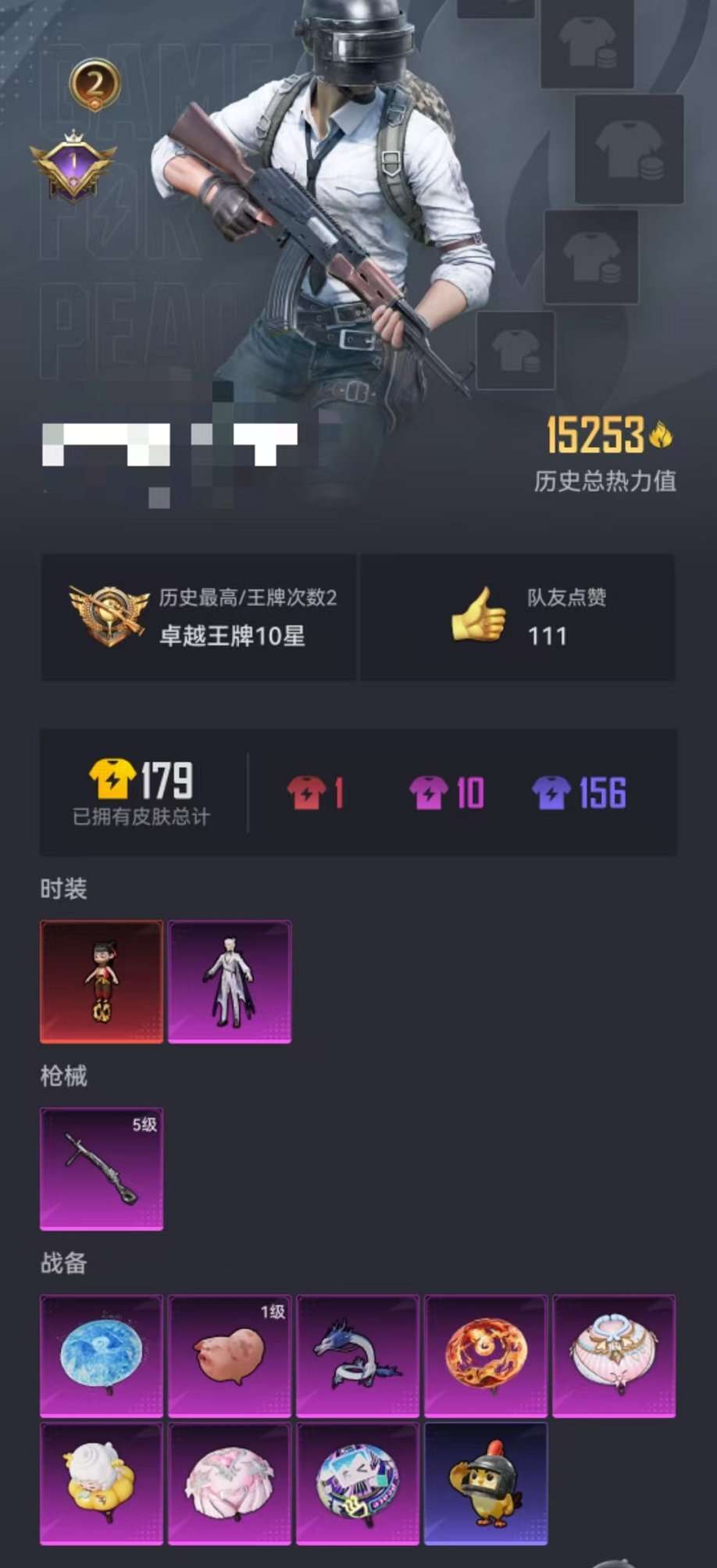Open the pink-white flower parachute tile

coord(230,1483)
